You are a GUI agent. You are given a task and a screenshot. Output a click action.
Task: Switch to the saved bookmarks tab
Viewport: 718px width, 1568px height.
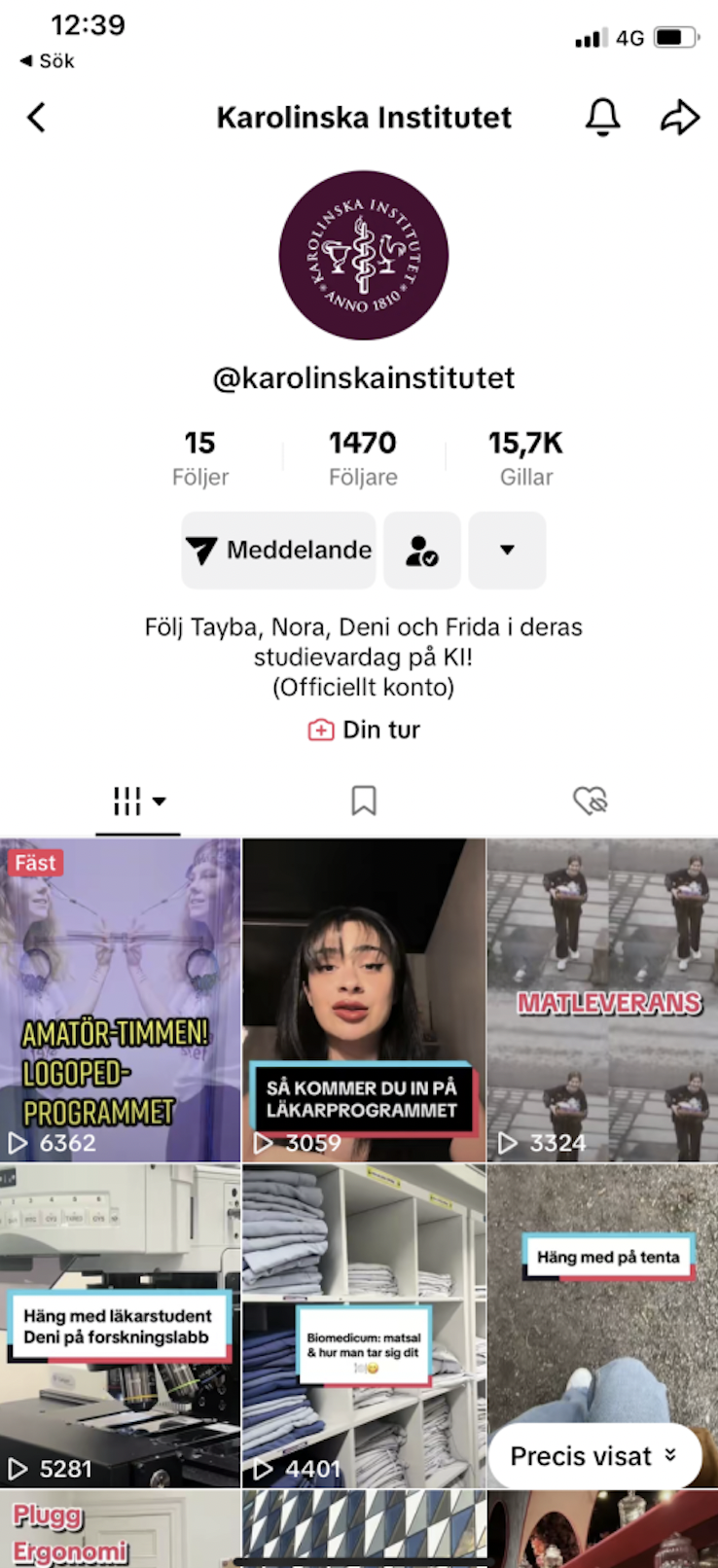point(364,802)
